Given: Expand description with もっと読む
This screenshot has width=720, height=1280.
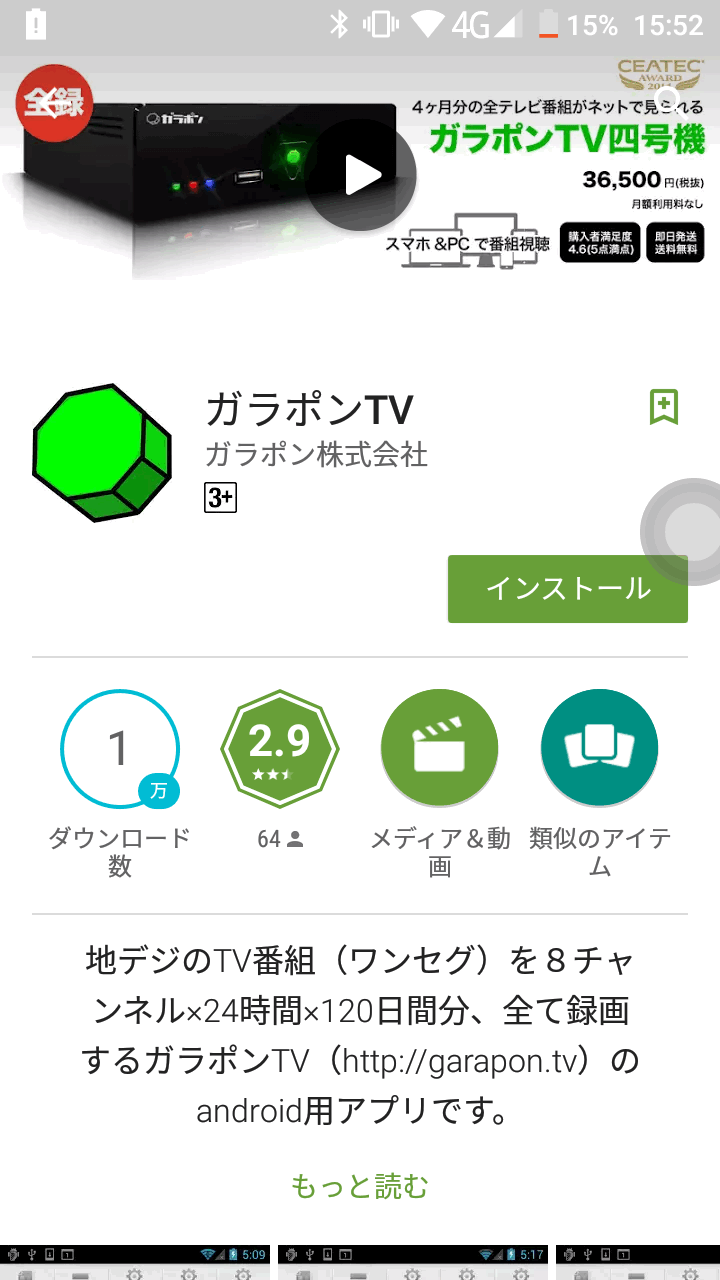Looking at the screenshot, I should point(360,1186).
